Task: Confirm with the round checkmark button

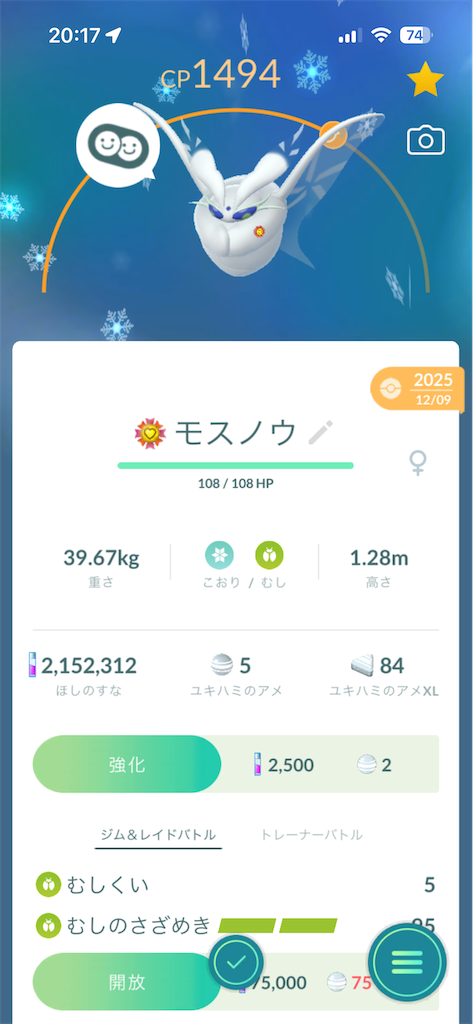Action: [236, 962]
